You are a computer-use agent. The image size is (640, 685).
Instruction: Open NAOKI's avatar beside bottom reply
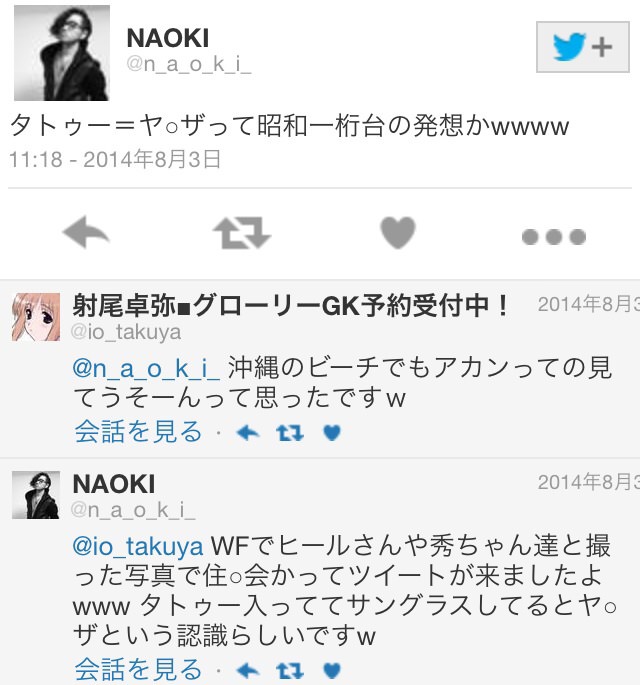click(37, 495)
